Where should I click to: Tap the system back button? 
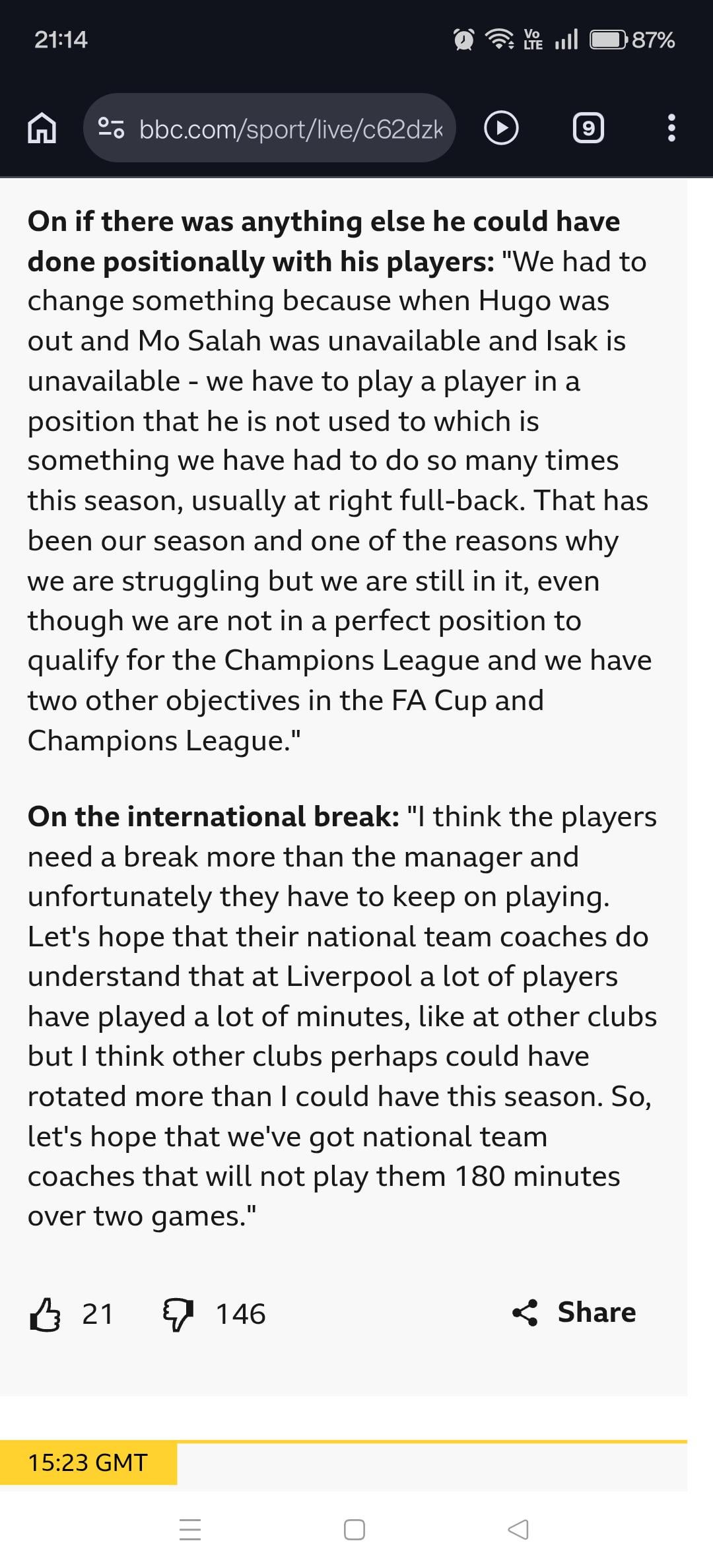pos(518,1528)
